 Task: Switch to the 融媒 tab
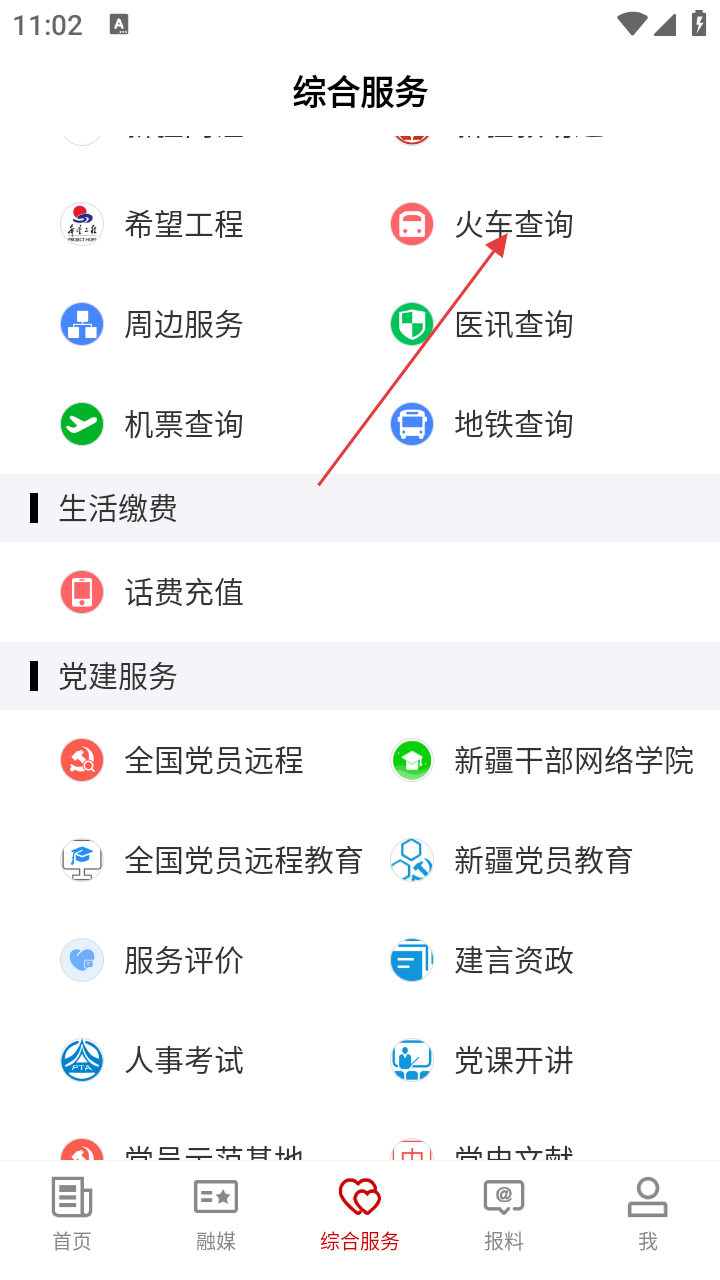216,1214
